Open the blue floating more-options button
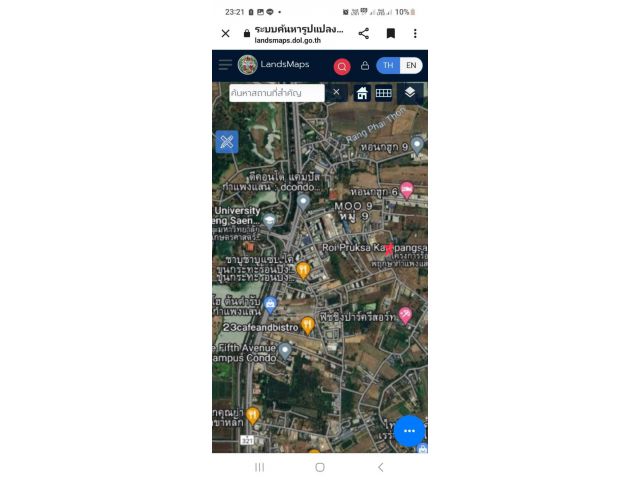Image resolution: width=640 pixels, height=480 pixels. tap(409, 431)
